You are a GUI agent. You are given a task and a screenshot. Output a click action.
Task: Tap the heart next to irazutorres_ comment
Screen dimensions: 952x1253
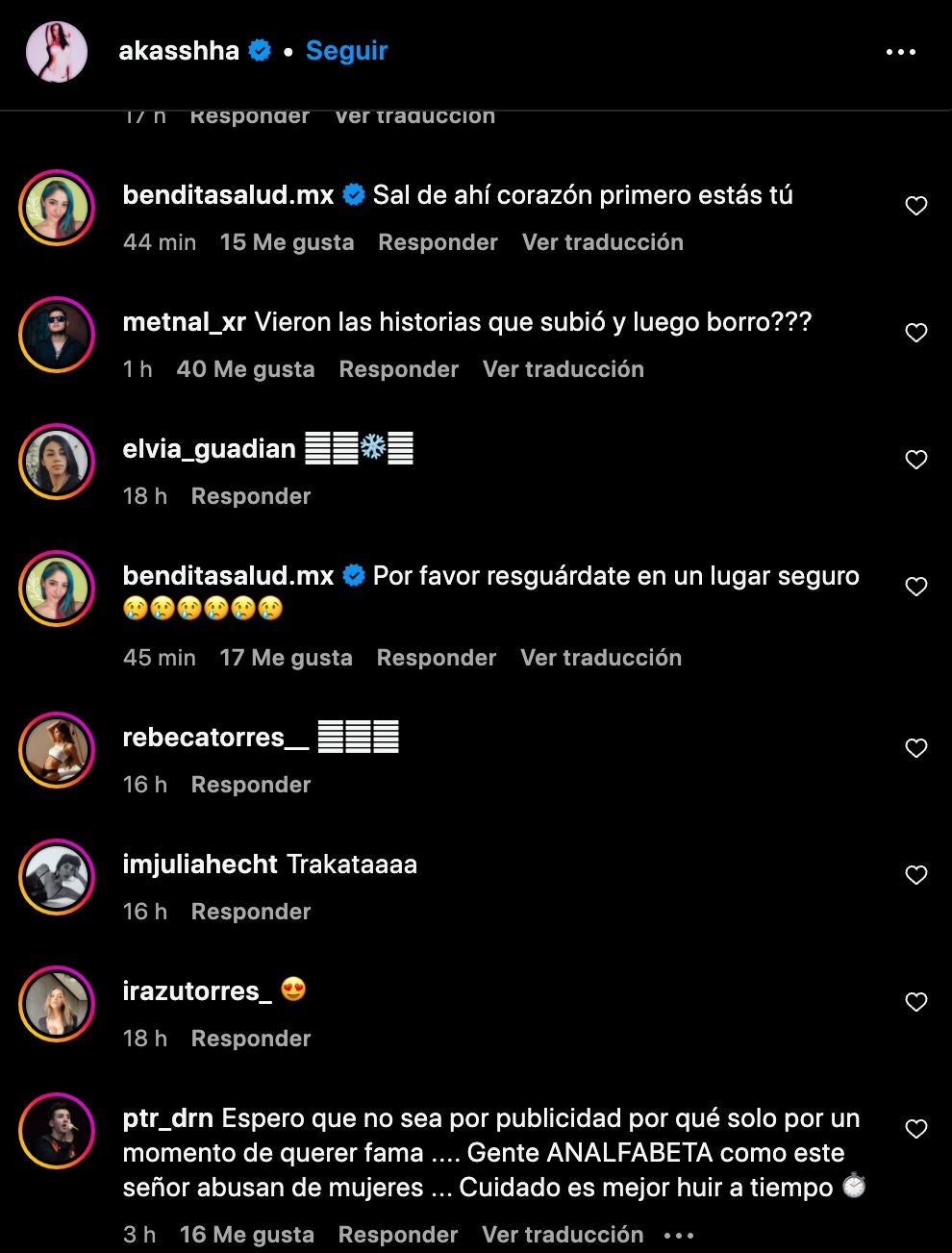click(915, 1002)
